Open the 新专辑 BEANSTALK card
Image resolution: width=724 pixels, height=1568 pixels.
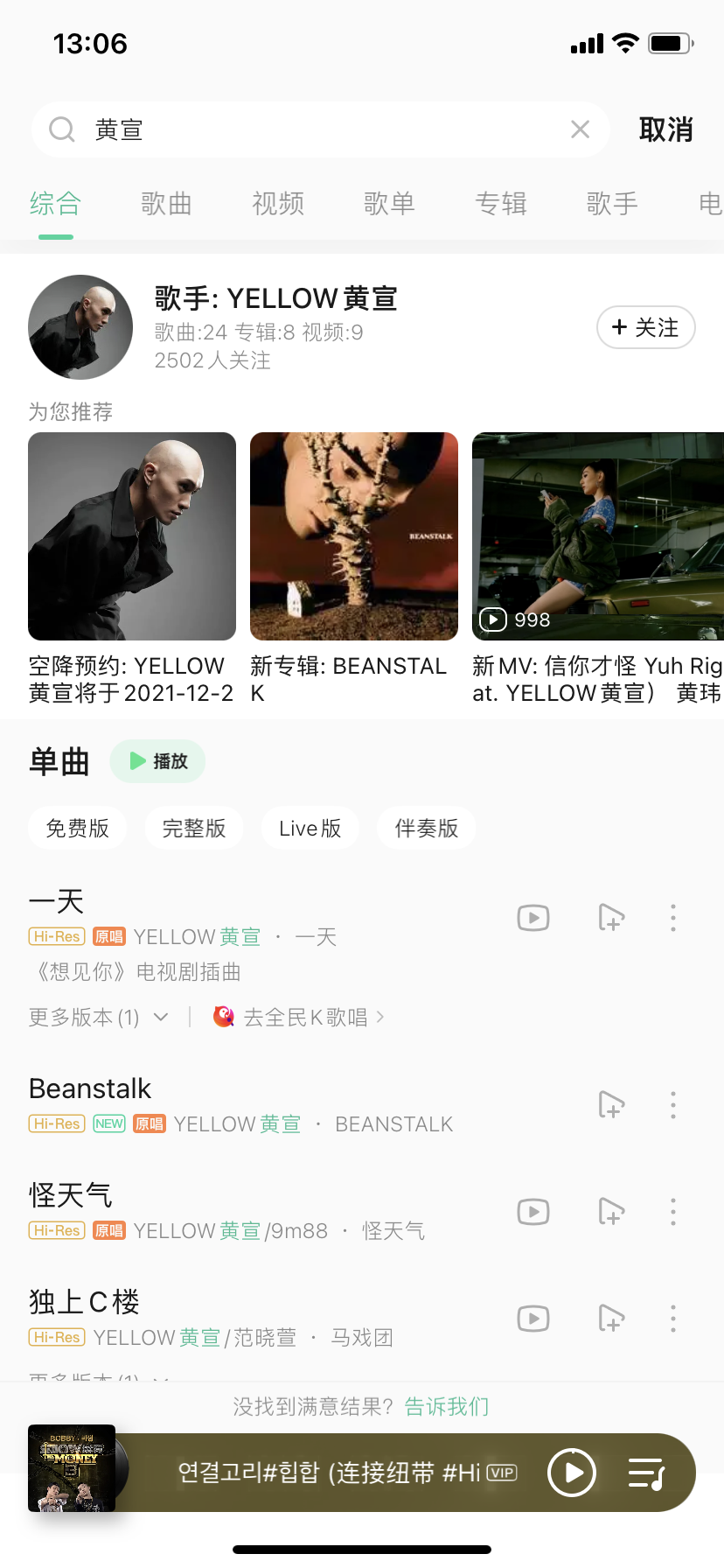pos(353,536)
